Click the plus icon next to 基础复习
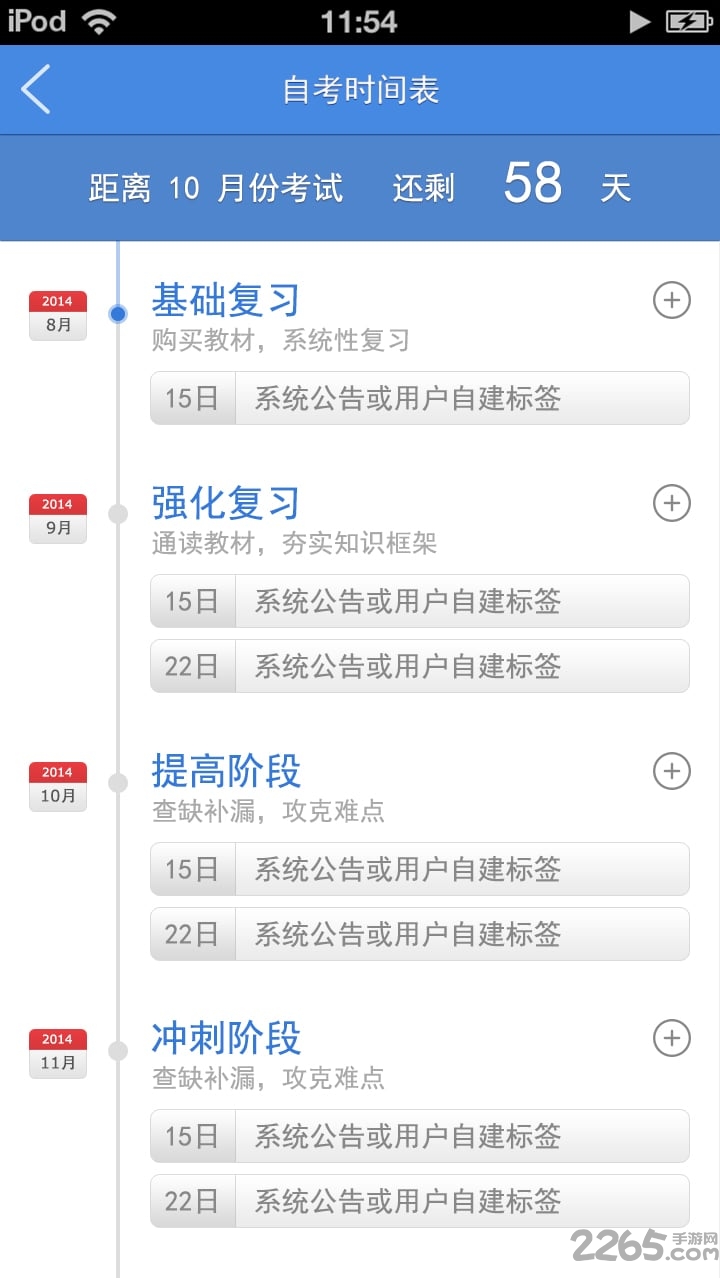 [671, 300]
